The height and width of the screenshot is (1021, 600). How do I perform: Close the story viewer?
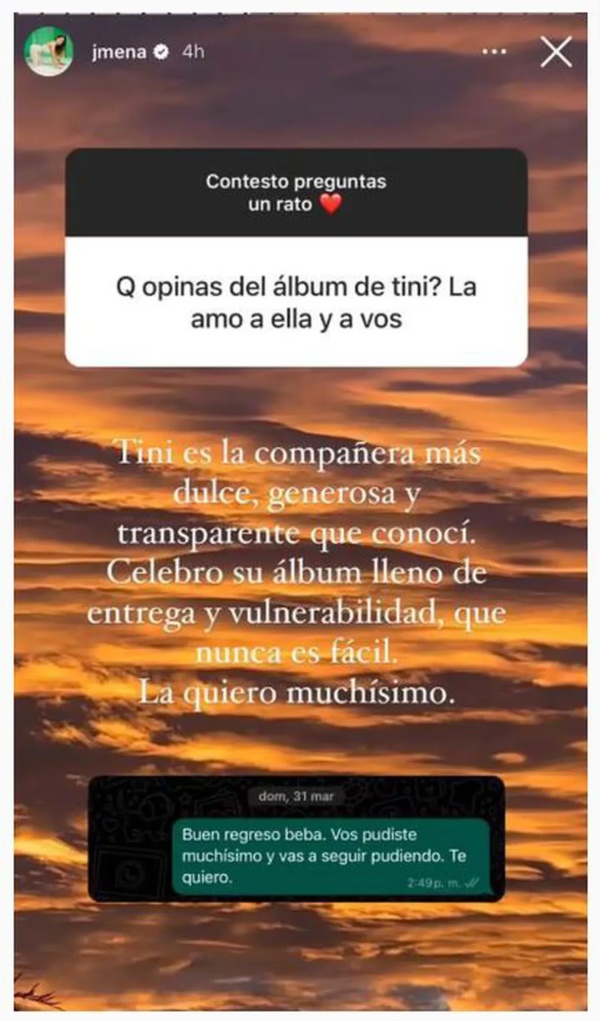[x=556, y=52]
